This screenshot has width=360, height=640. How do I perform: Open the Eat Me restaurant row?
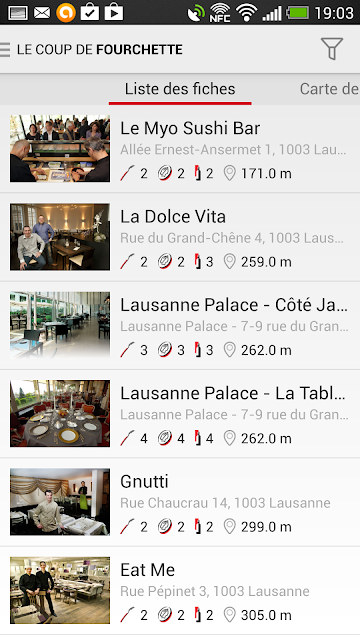point(180,590)
